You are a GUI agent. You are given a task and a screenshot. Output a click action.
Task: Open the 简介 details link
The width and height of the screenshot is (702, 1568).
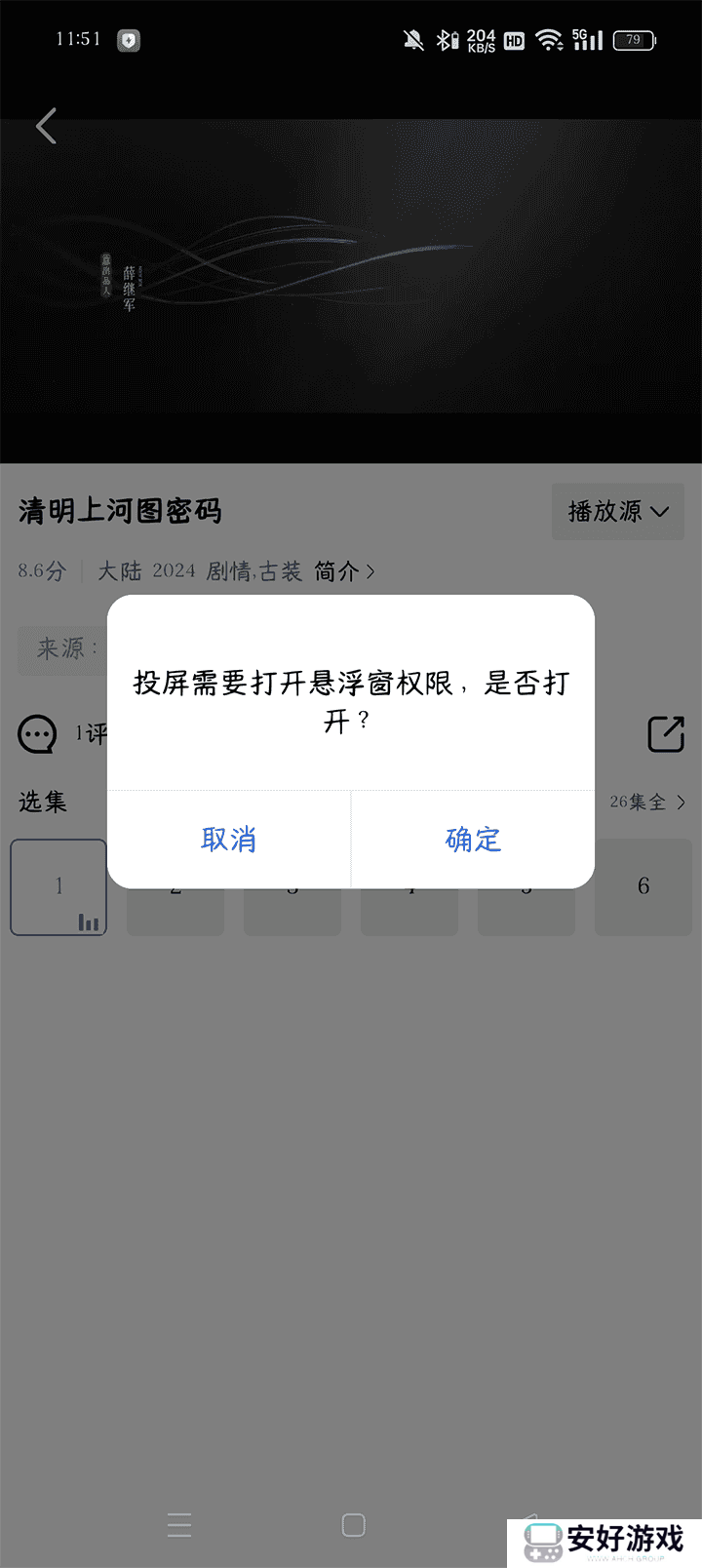pos(344,571)
